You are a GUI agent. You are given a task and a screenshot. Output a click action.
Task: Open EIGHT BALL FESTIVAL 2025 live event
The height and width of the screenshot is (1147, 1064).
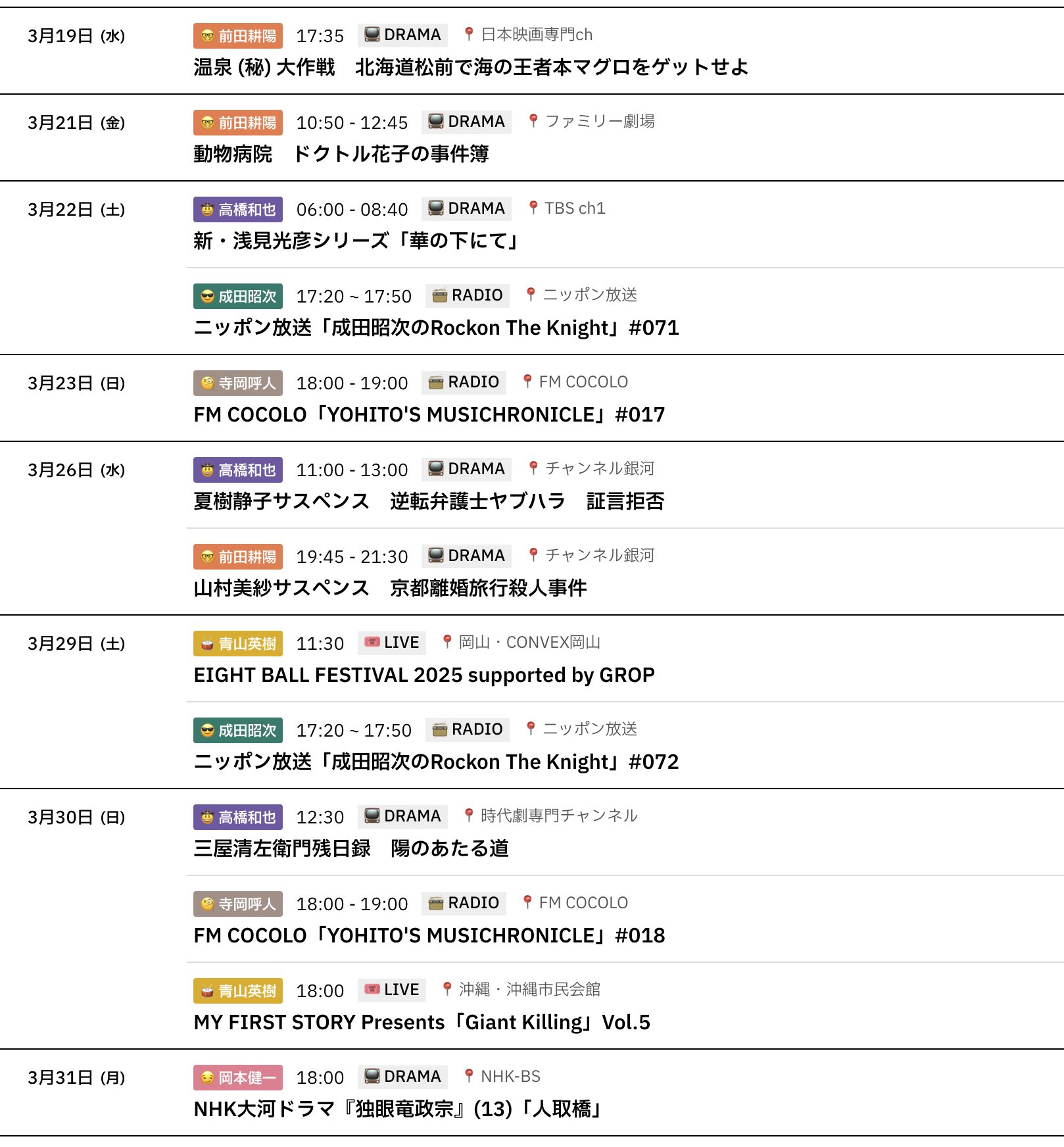pos(424,675)
